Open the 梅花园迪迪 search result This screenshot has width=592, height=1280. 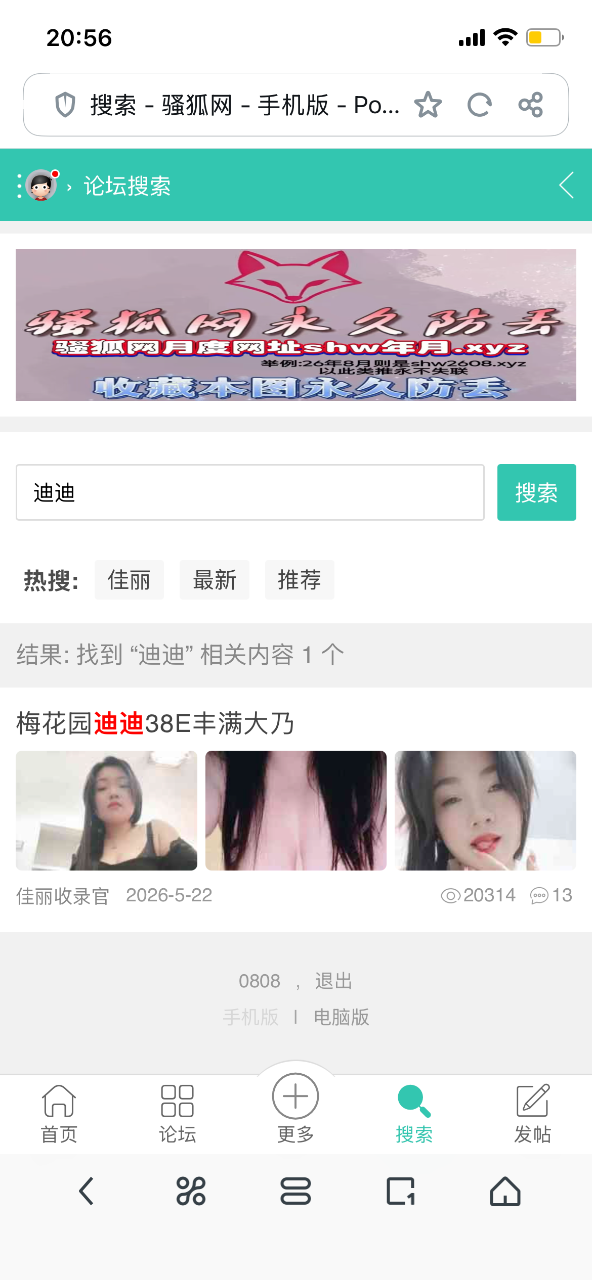(155, 723)
